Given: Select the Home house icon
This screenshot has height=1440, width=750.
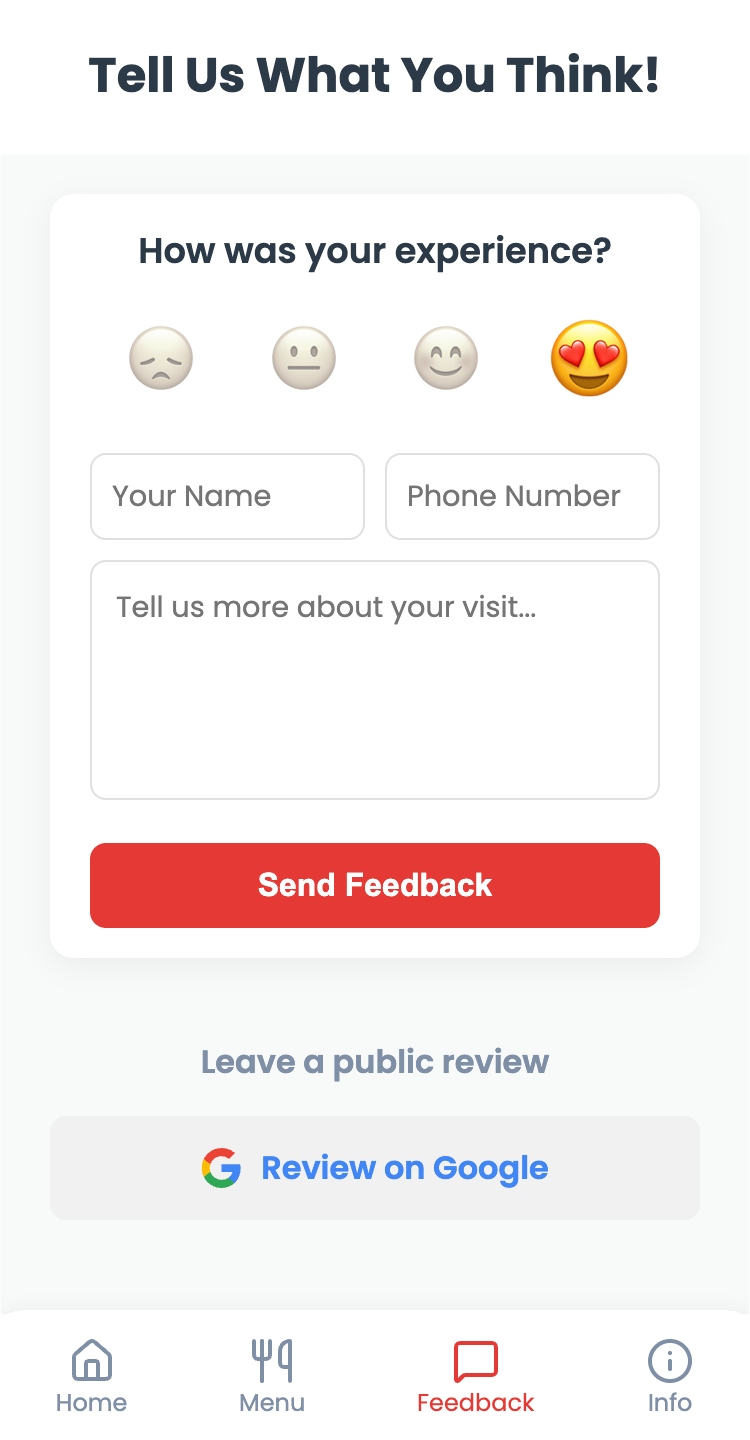Looking at the screenshot, I should (x=92, y=1358).
